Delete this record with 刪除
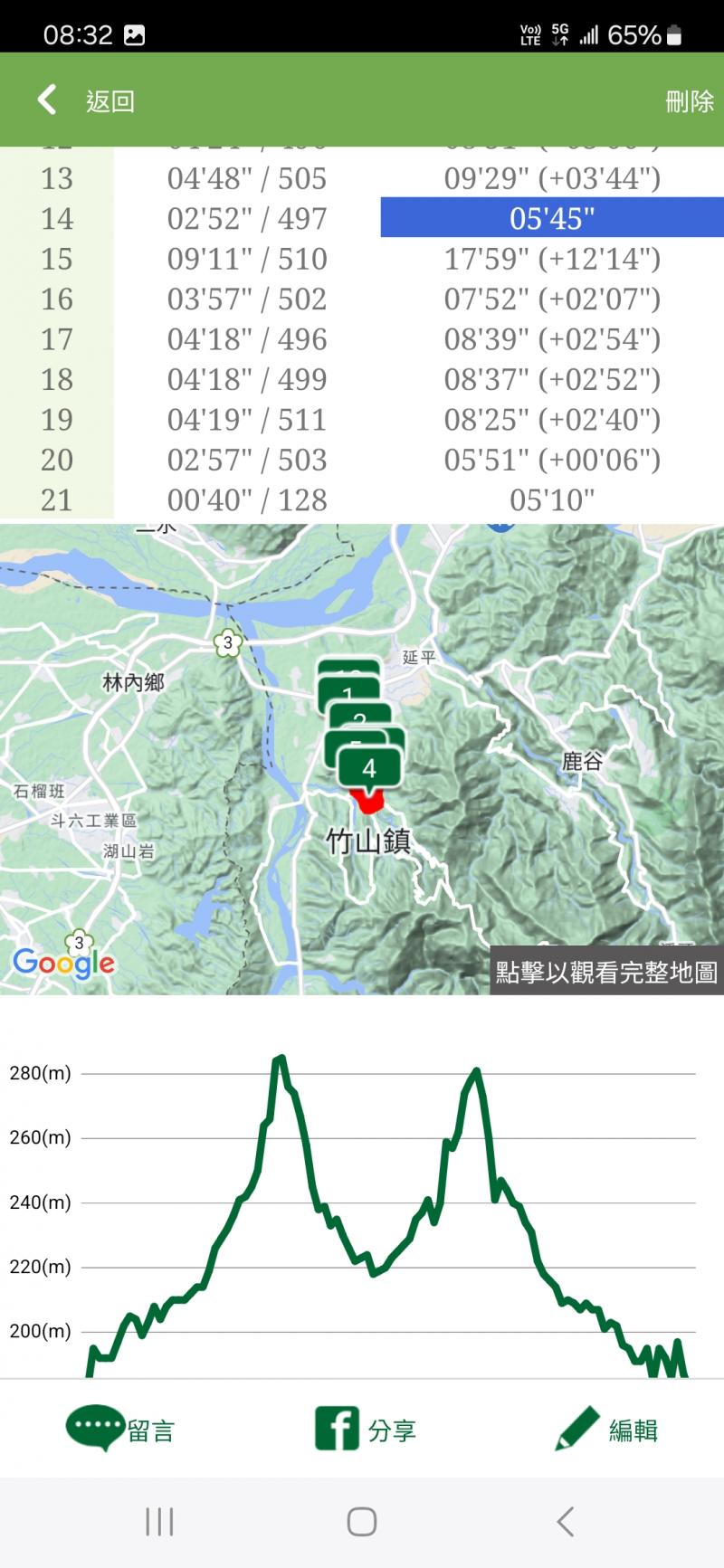Viewport: 724px width, 1568px height. (x=690, y=101)
